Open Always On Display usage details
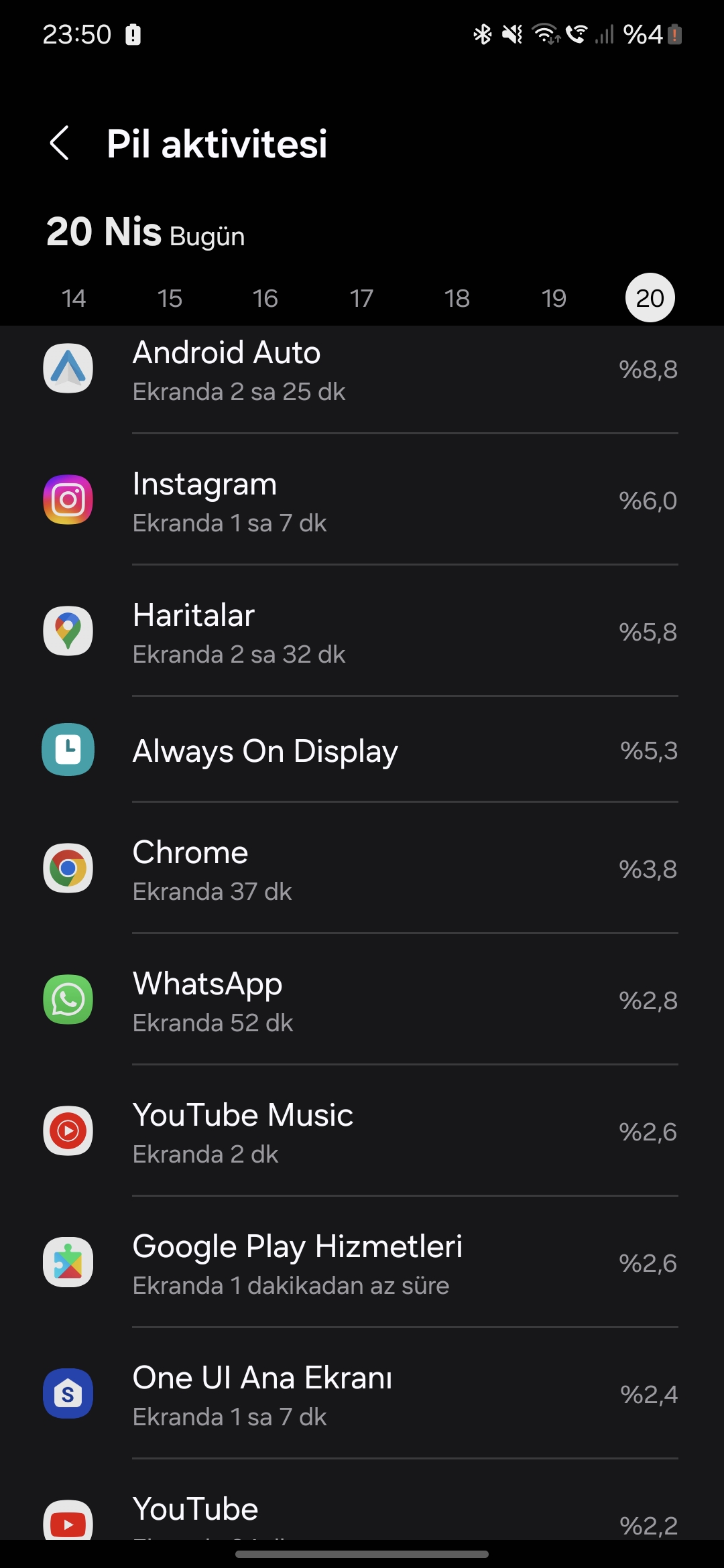The width and height of the screenshot is (724, 1568). tap(362, 750)
